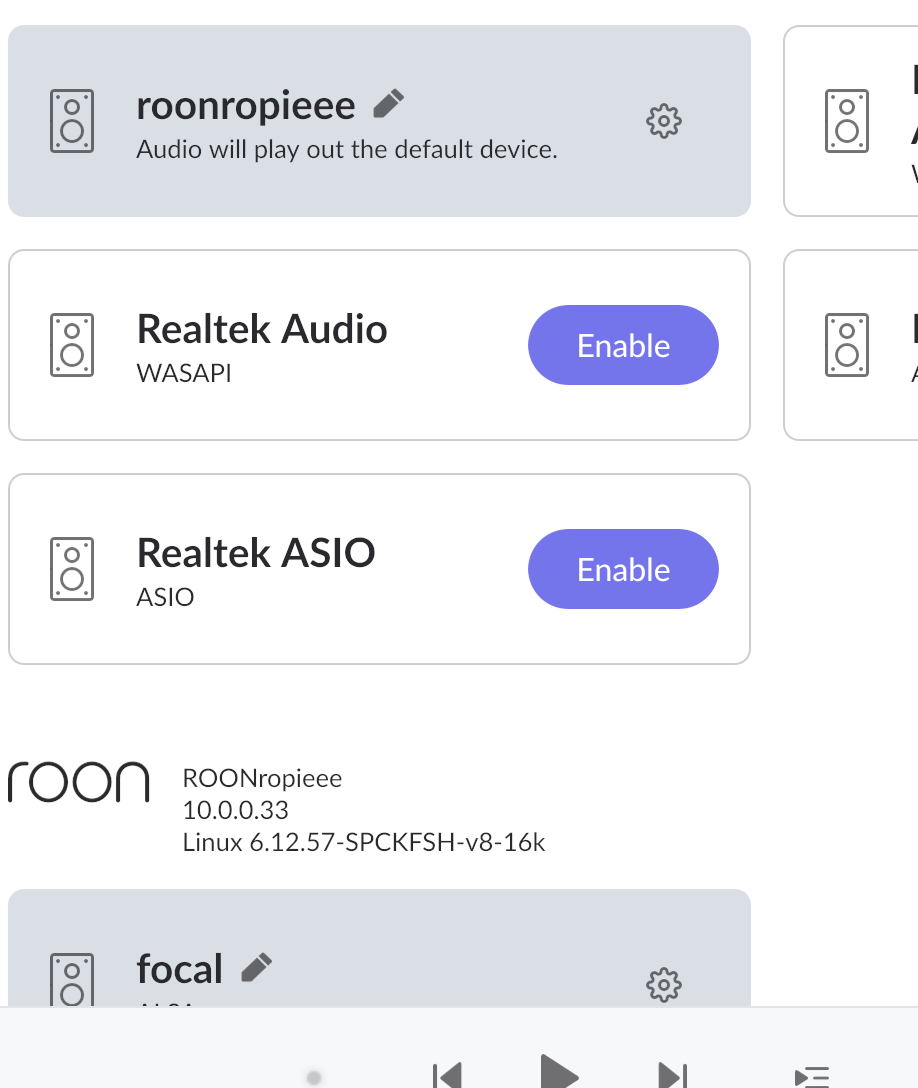
Task: Start playback with the play button
Action: tap(559, 1072)
